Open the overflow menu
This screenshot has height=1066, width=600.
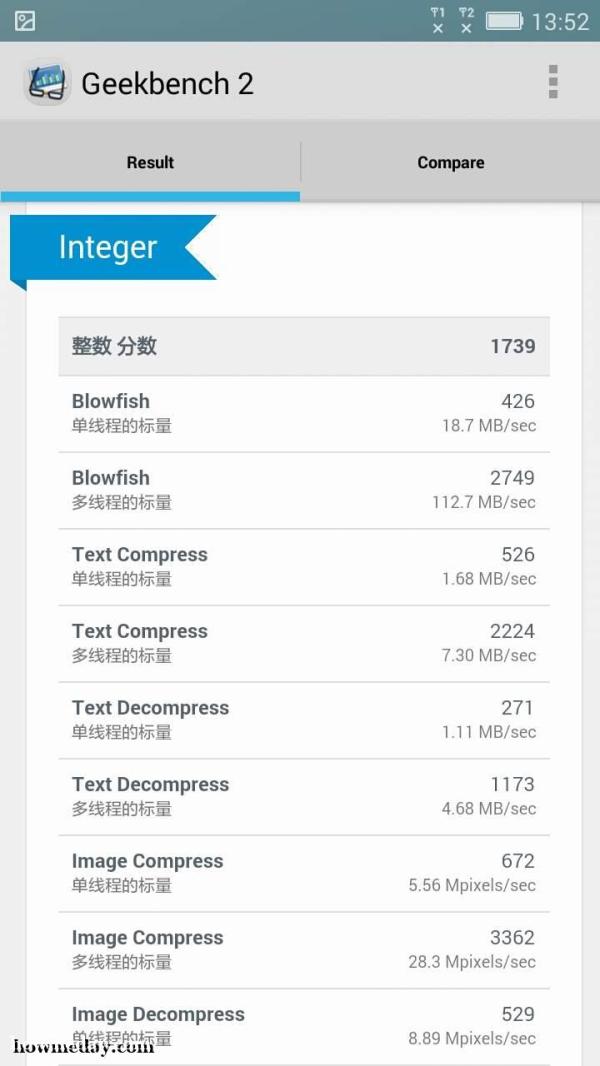553,82
